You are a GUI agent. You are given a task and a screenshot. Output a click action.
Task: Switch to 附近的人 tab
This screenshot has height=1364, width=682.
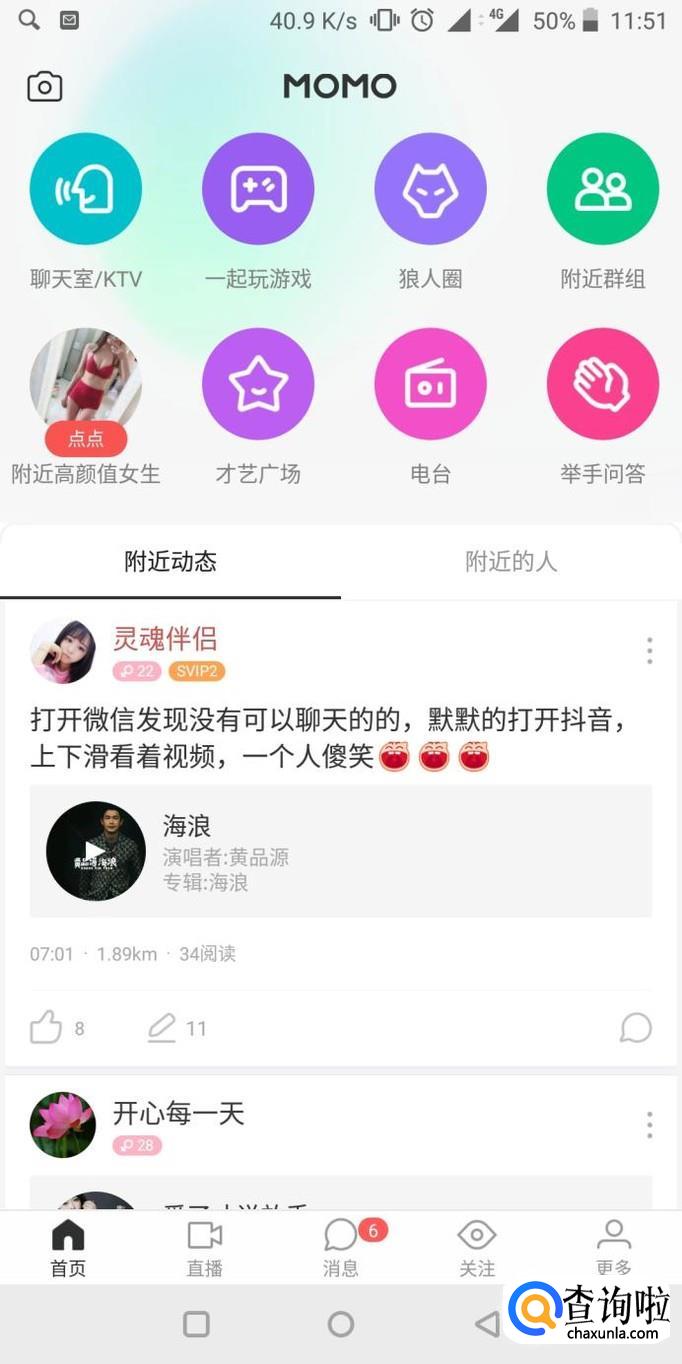(x=511, y=562)
